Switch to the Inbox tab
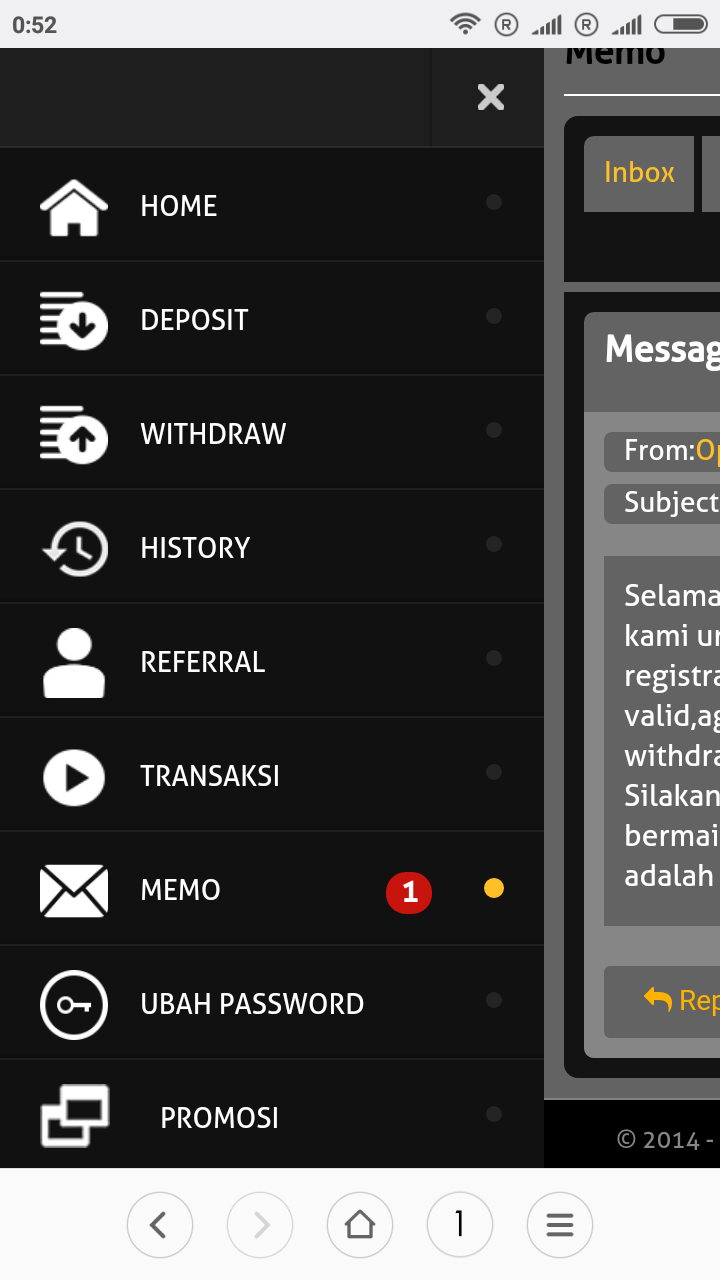The width and height of the screenshot is (720, 1280). point(639,173)
